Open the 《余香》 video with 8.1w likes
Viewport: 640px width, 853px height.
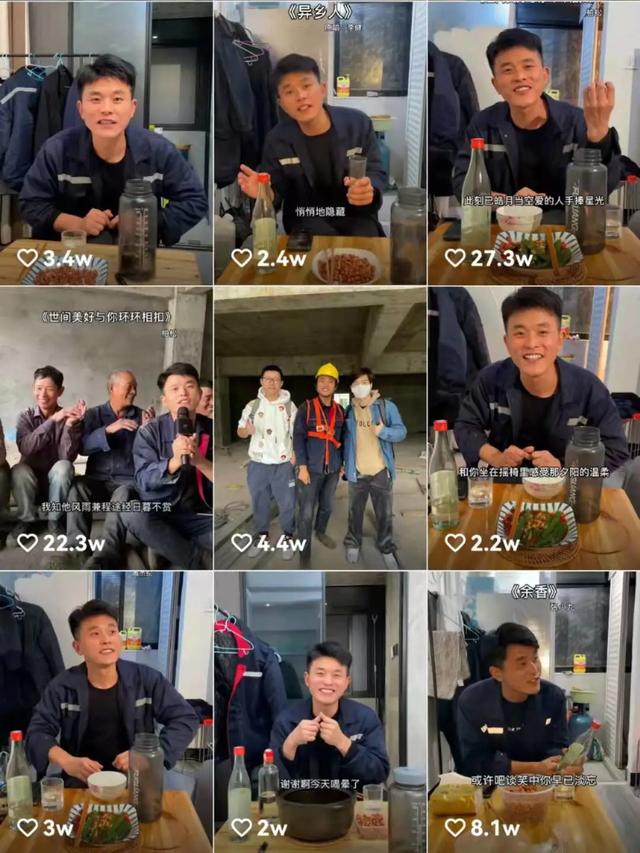pos(534,712)
